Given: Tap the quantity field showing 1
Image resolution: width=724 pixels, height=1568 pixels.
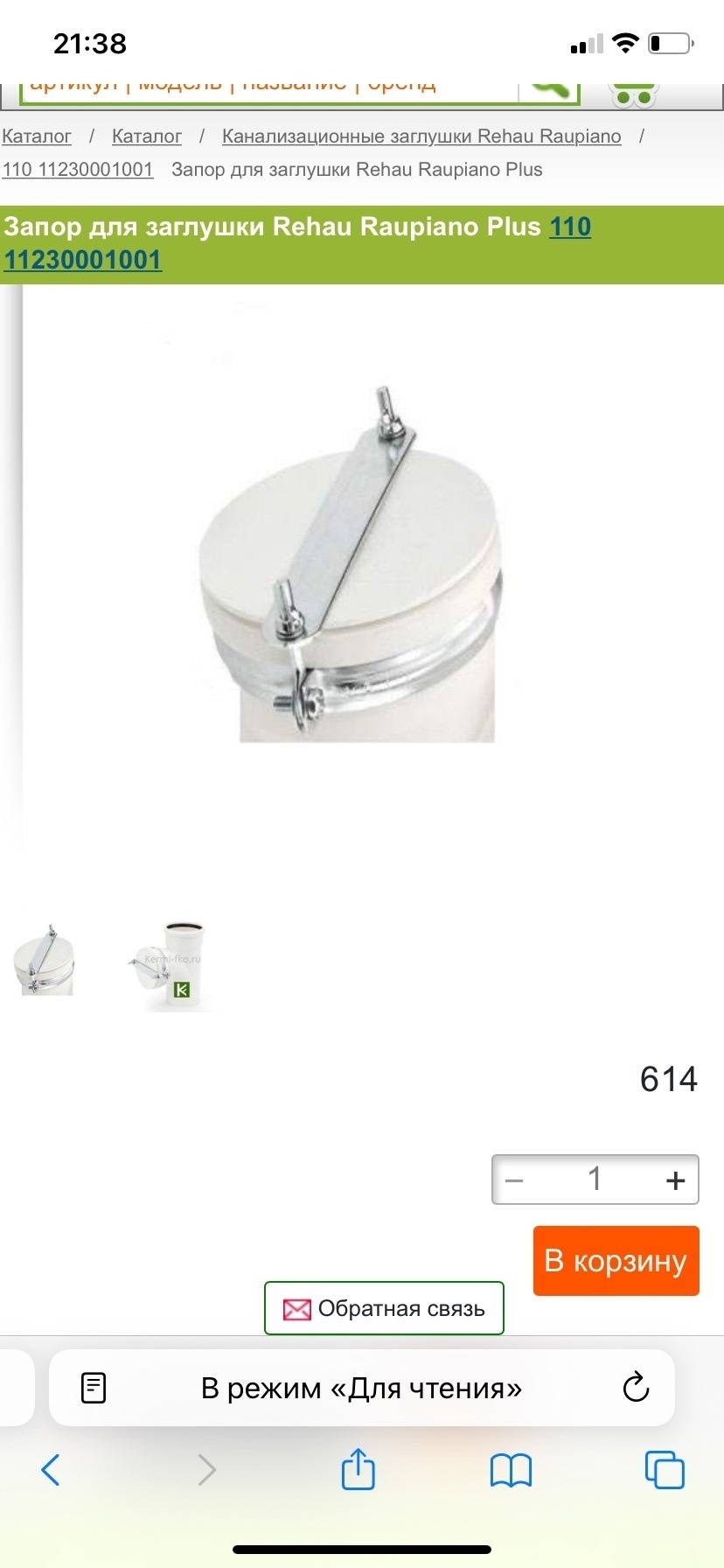Looking at the screenshot, I should click(595, 1180).
